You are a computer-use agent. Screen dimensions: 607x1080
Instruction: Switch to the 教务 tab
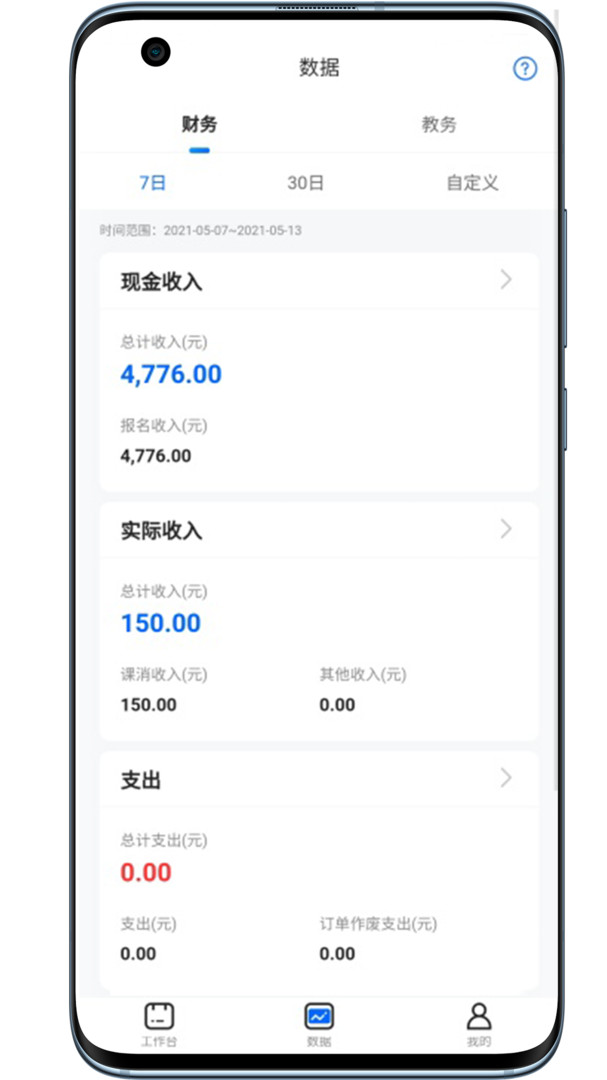click(439, 125)
